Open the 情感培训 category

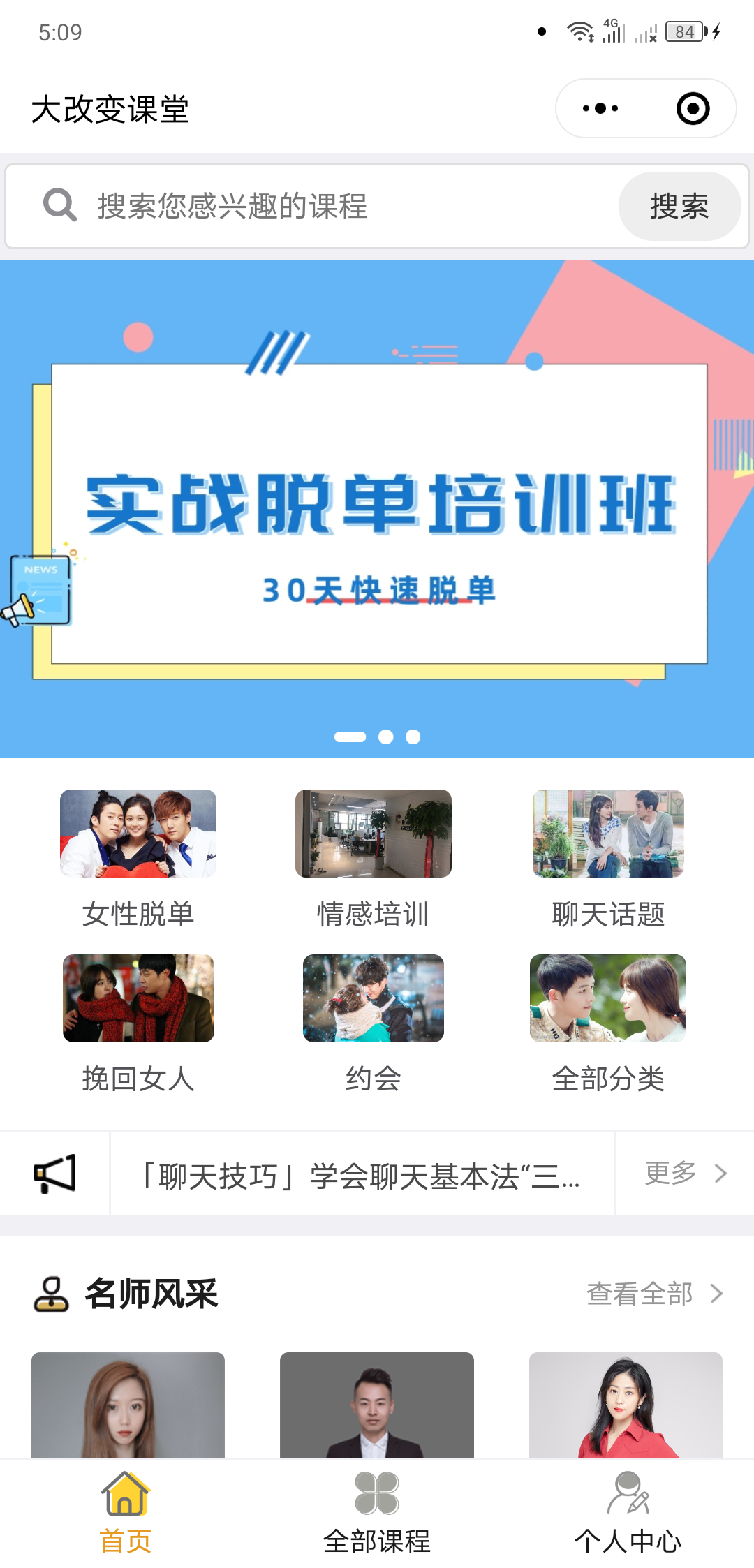click(374, 859)
